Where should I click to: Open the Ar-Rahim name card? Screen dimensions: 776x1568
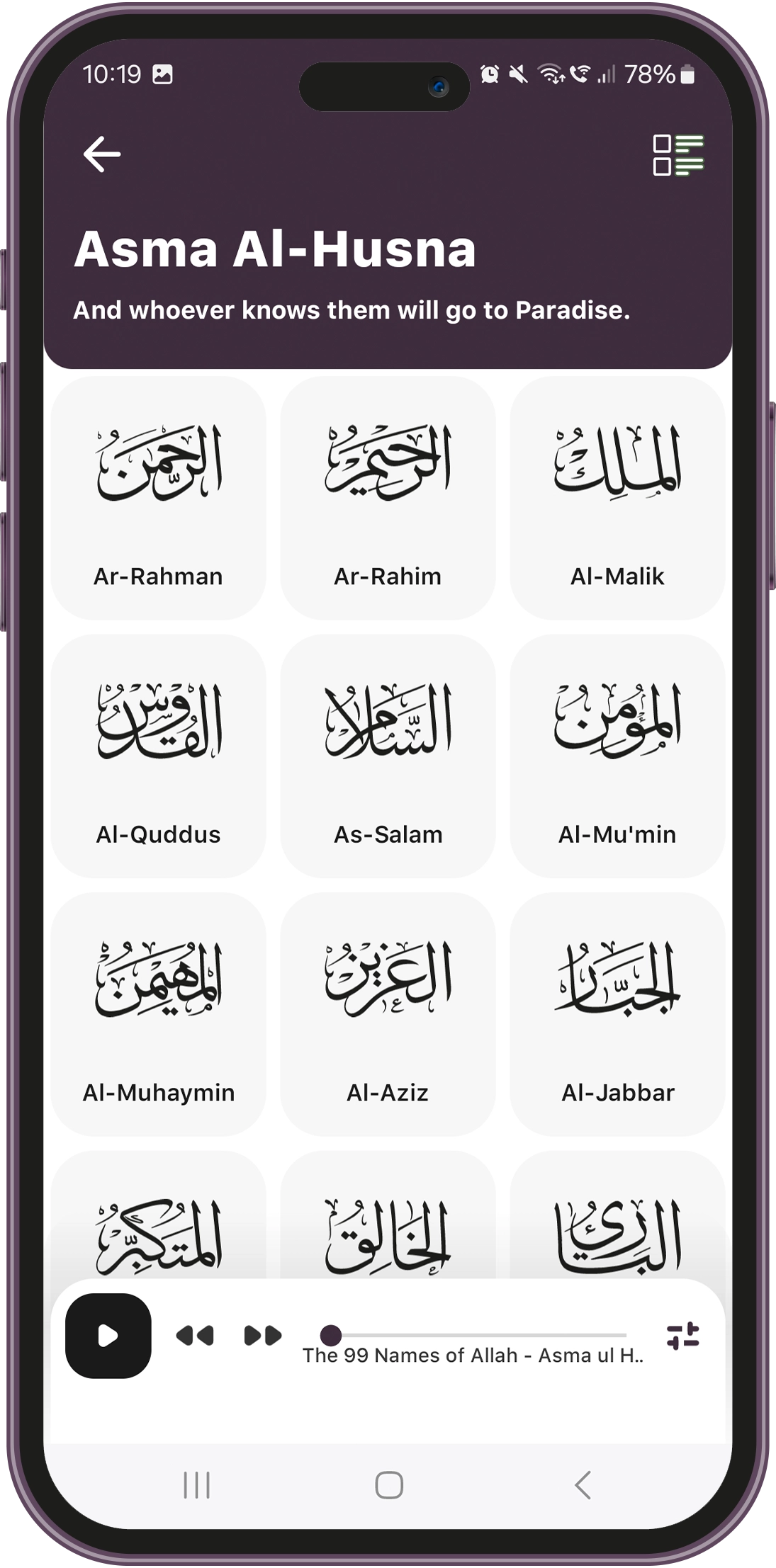pyautogui.click(x=388, y=498)
